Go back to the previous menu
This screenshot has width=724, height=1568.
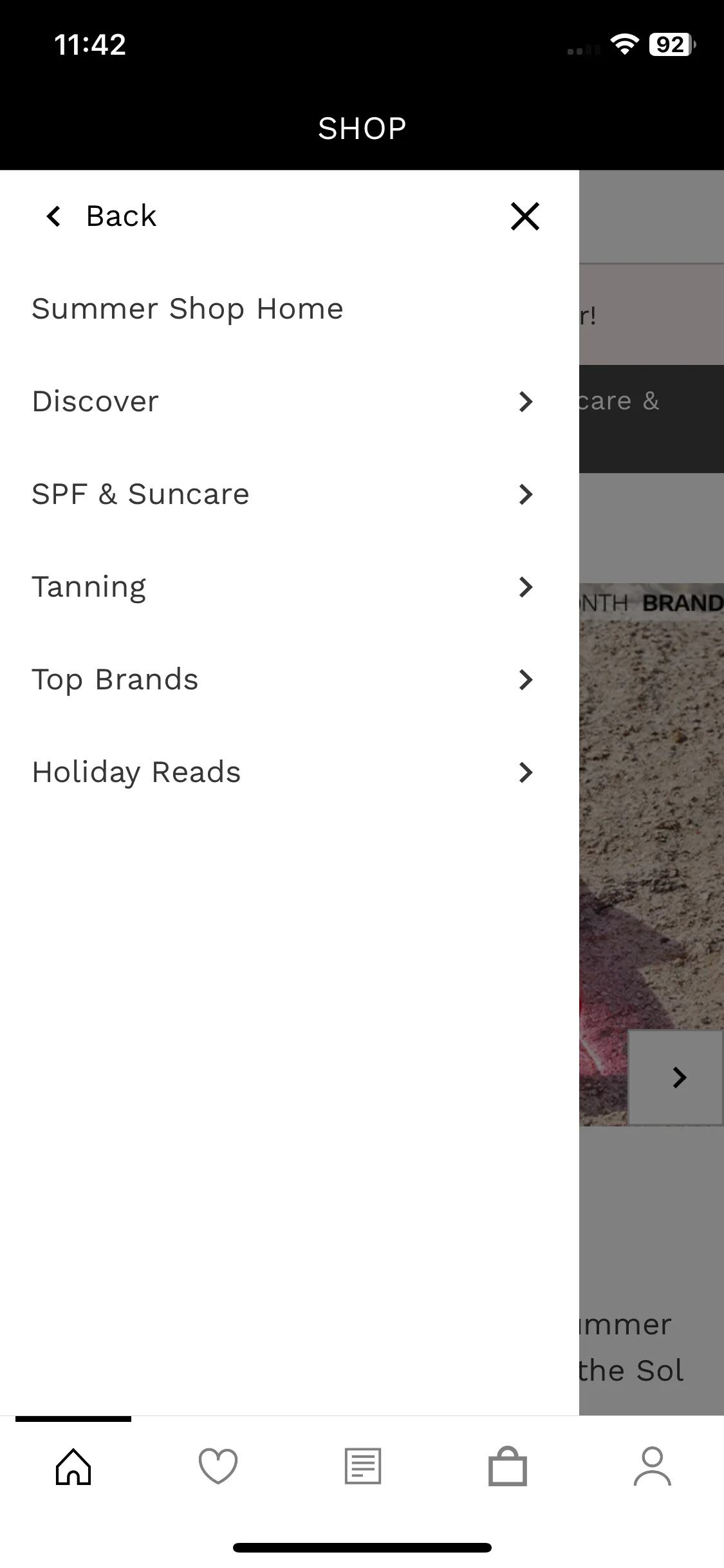pyautogui.click(x=101, y=216)
